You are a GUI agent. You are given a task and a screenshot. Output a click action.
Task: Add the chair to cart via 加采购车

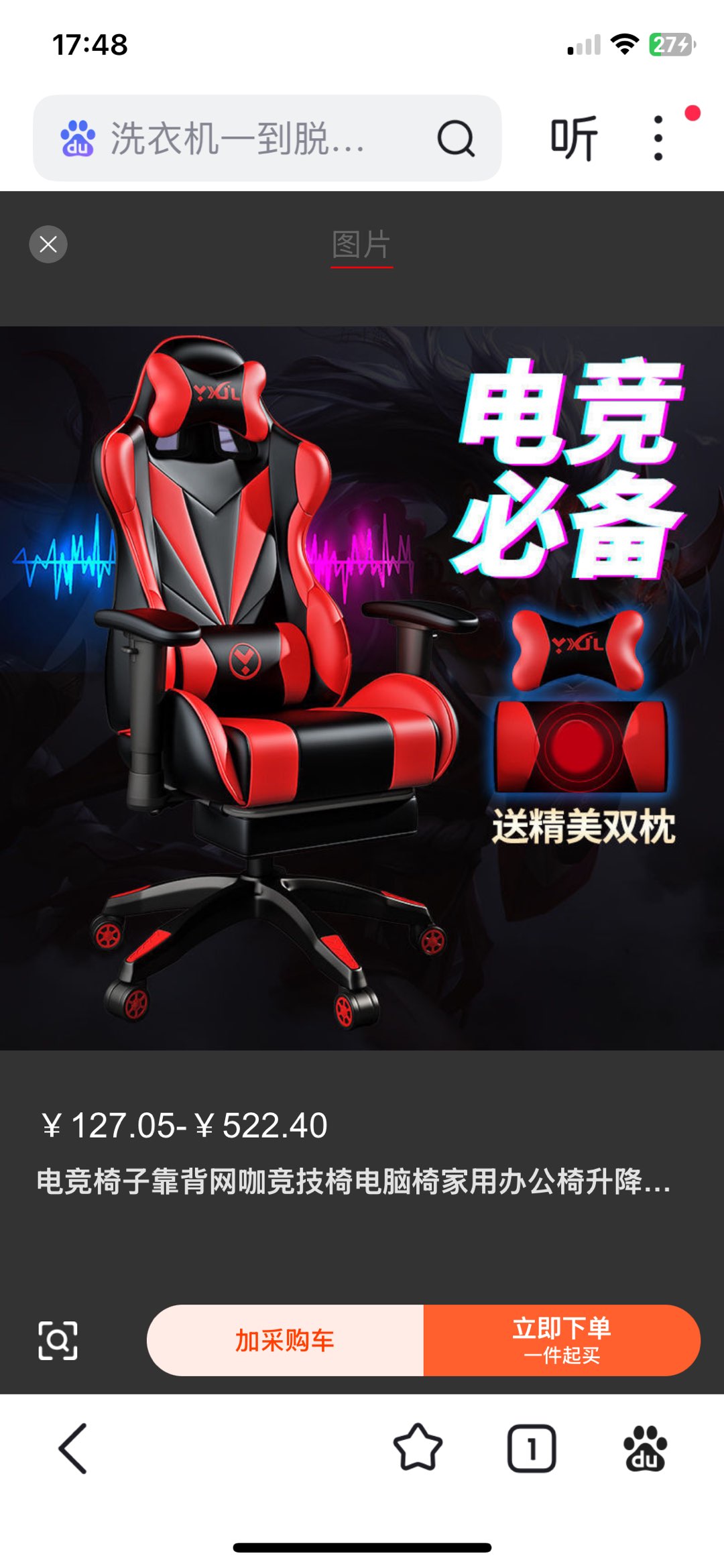pos(285,1341)
